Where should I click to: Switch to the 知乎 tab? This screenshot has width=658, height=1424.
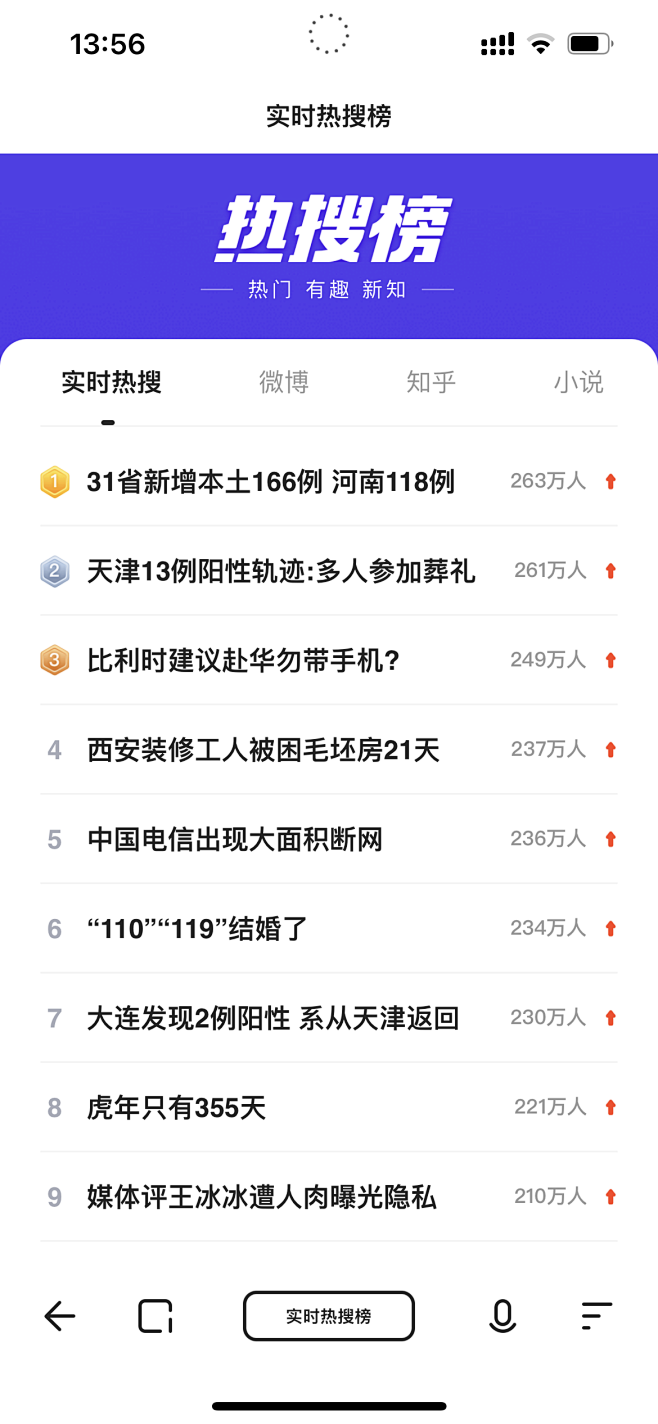coord(431,382)
